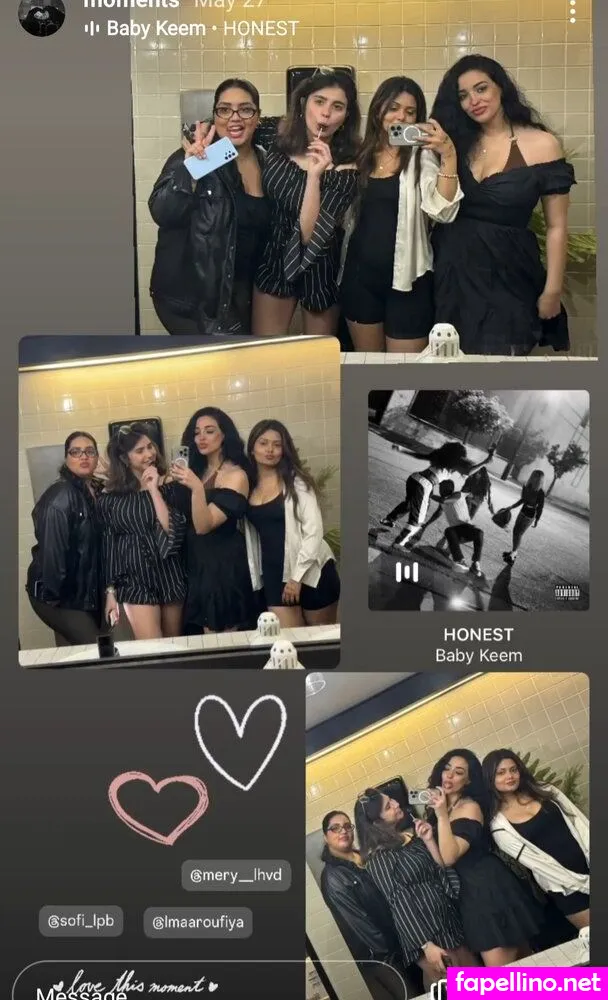Open the @mery__lhvd mention sticker
Screen dimensions: 608x1000
[236, 876]
